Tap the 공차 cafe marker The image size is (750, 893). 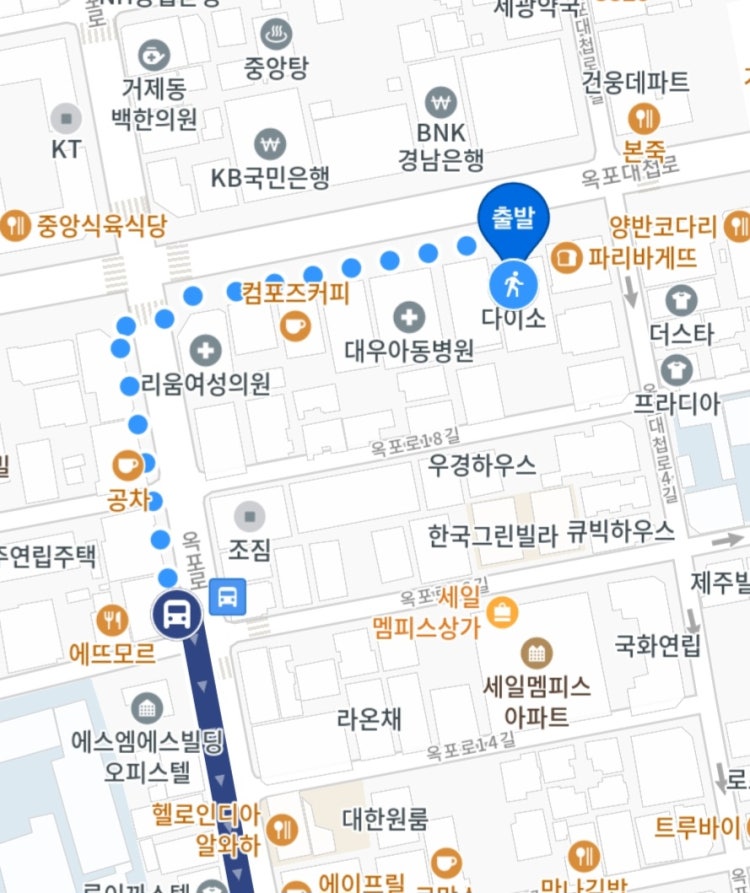point(127,463)
